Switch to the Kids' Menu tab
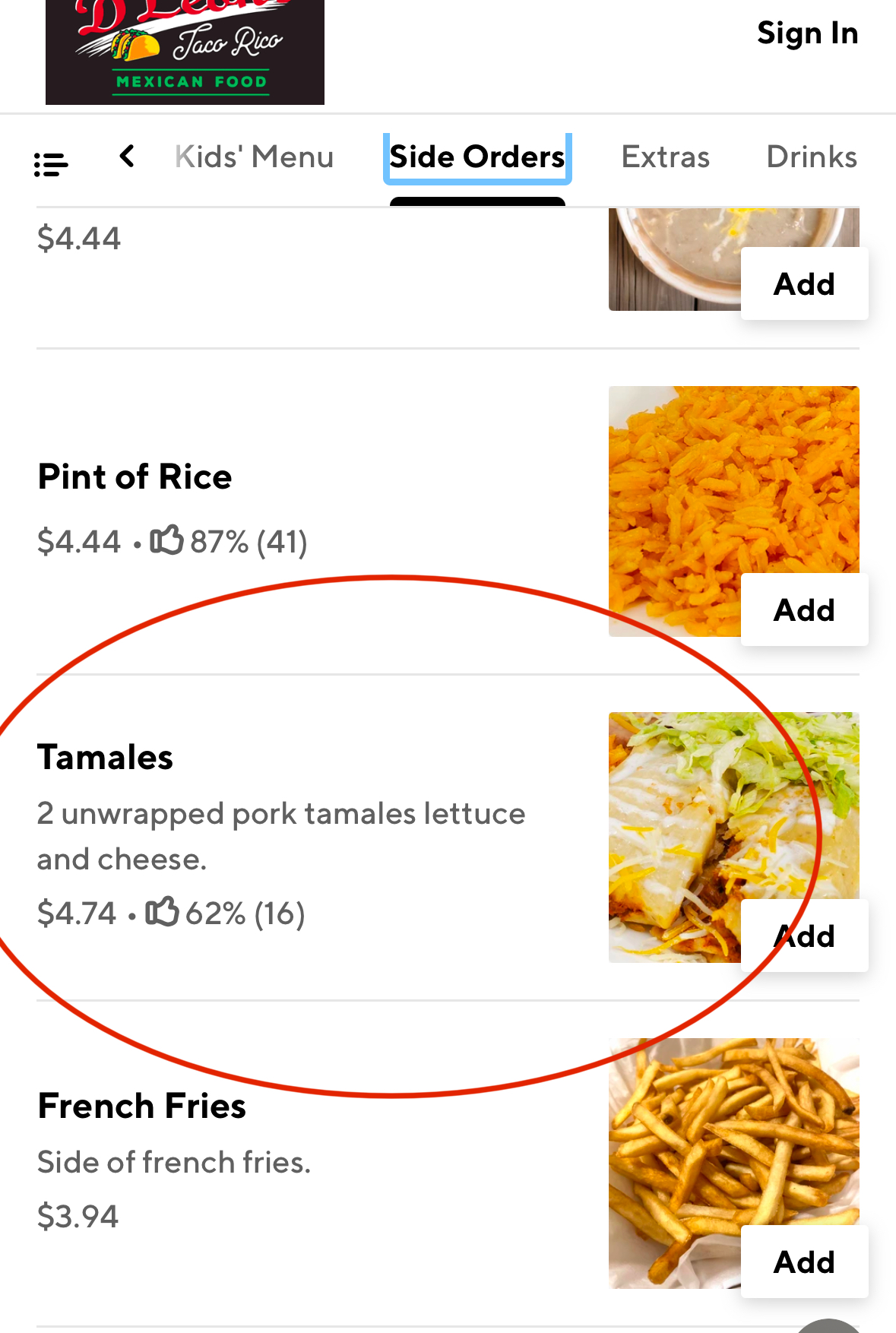 255,157
